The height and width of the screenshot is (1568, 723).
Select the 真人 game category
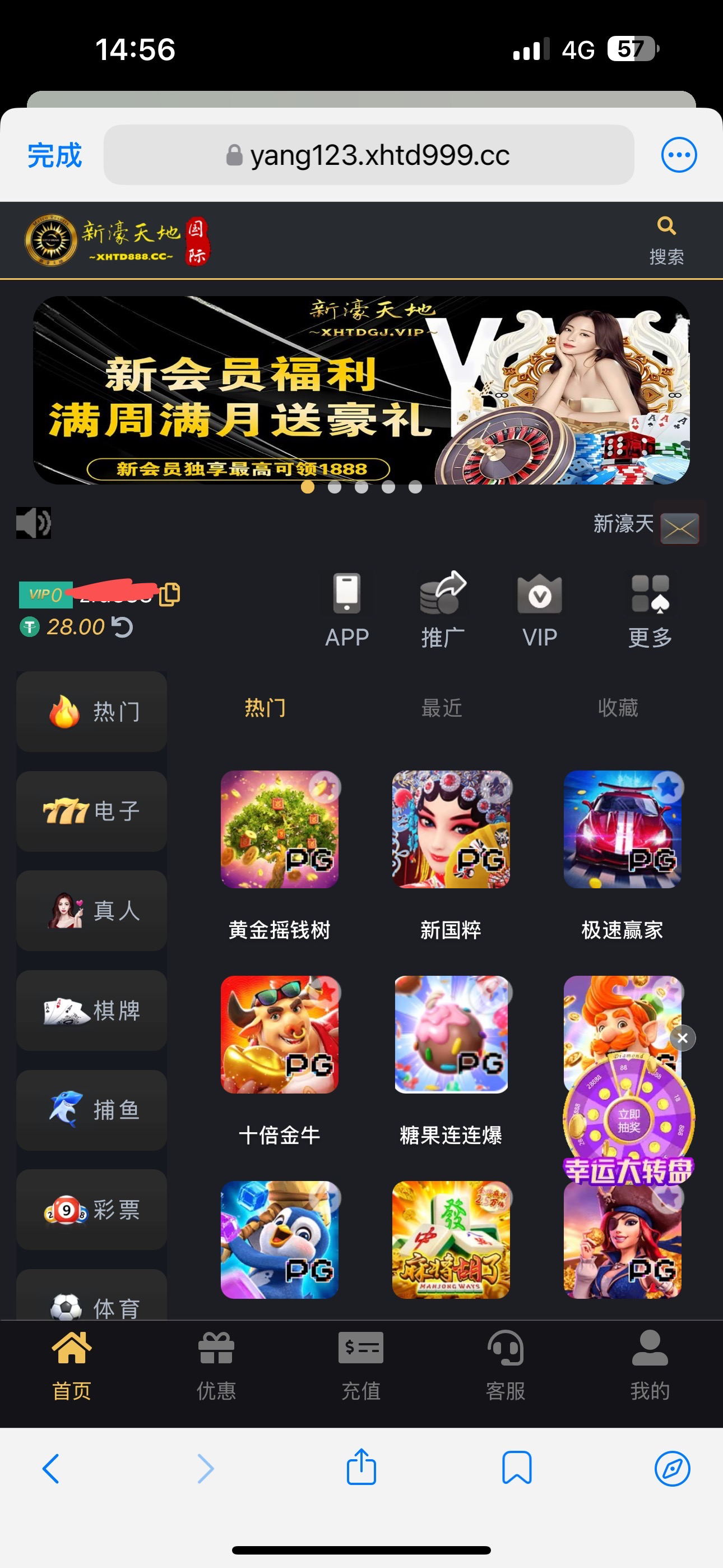91,911
